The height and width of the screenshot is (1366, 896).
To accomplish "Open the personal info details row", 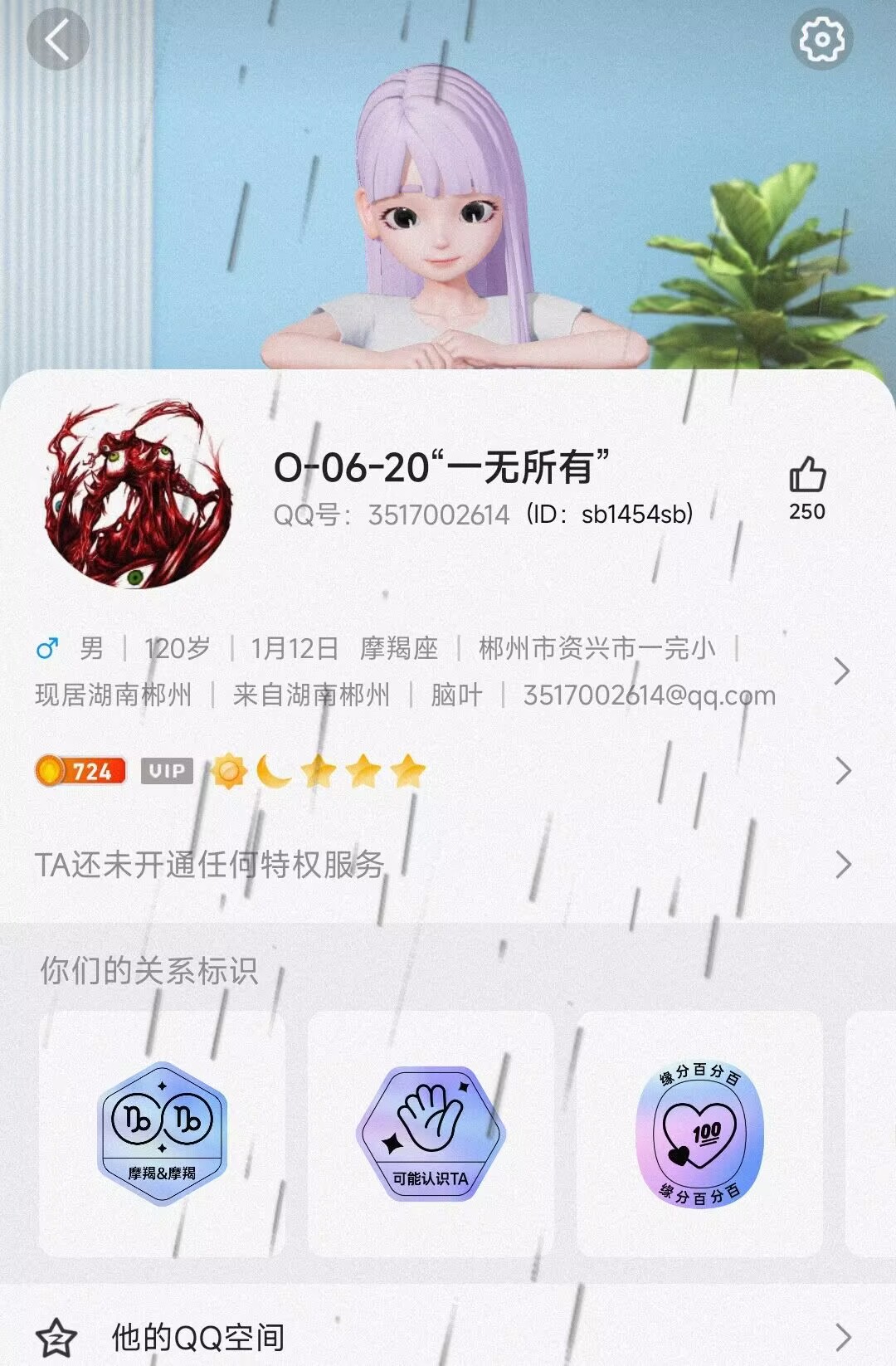I will [x=841, y=671].
